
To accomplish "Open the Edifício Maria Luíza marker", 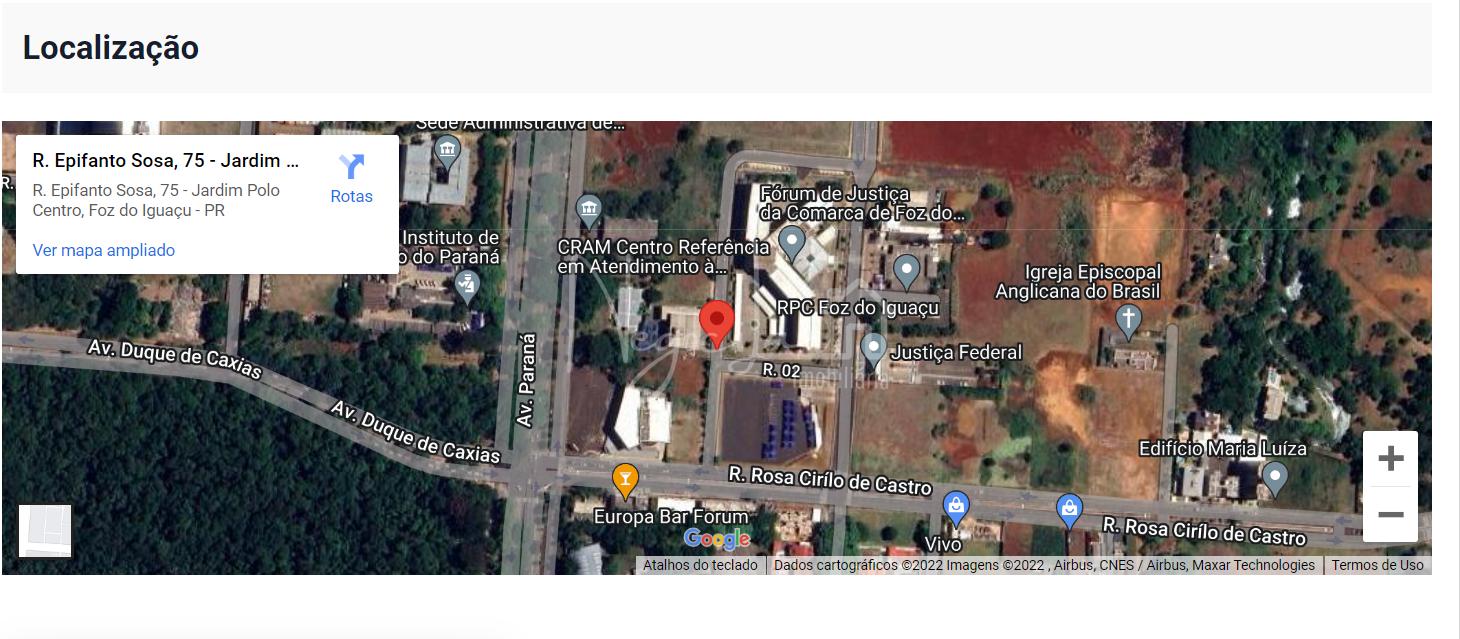I will click(1274, 477).
